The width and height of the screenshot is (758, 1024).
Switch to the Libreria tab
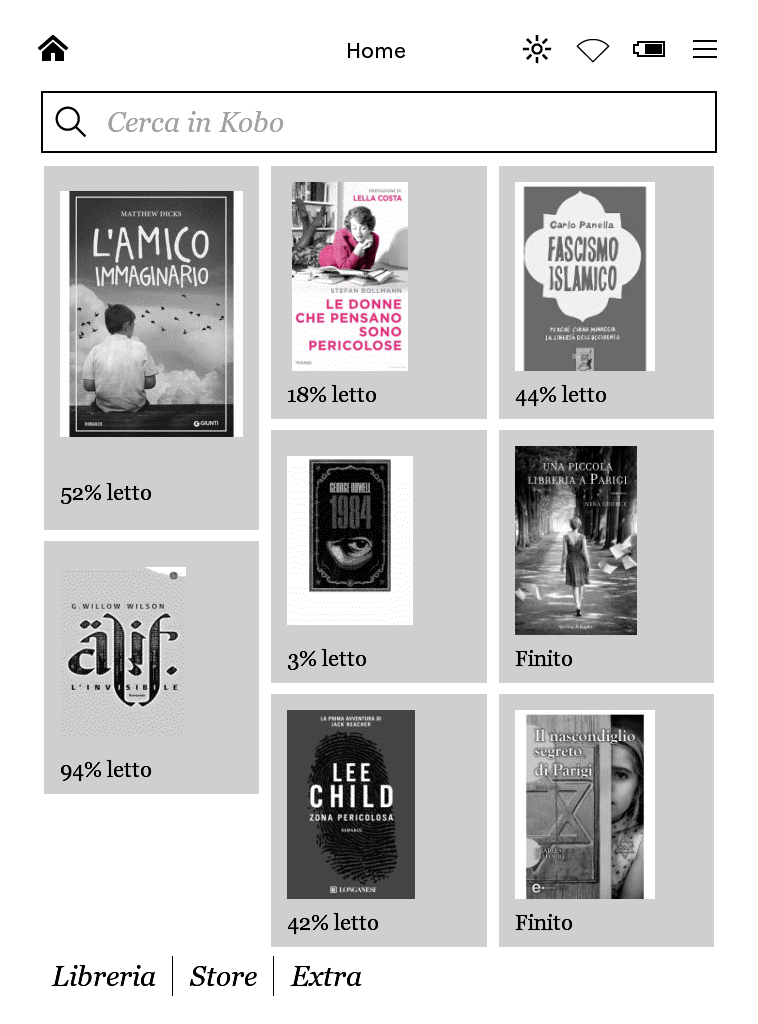point(104,976)
